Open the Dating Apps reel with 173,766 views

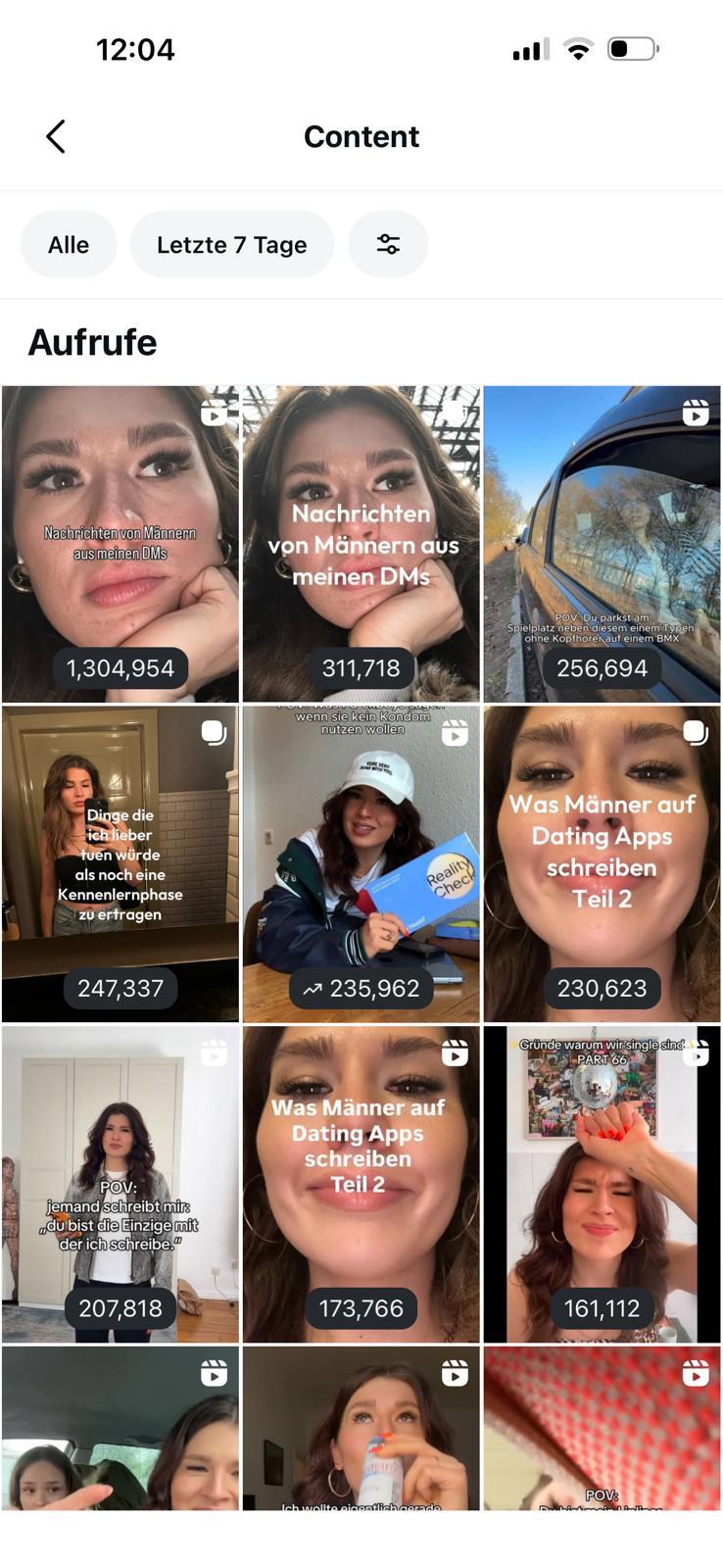[361, 1184]
